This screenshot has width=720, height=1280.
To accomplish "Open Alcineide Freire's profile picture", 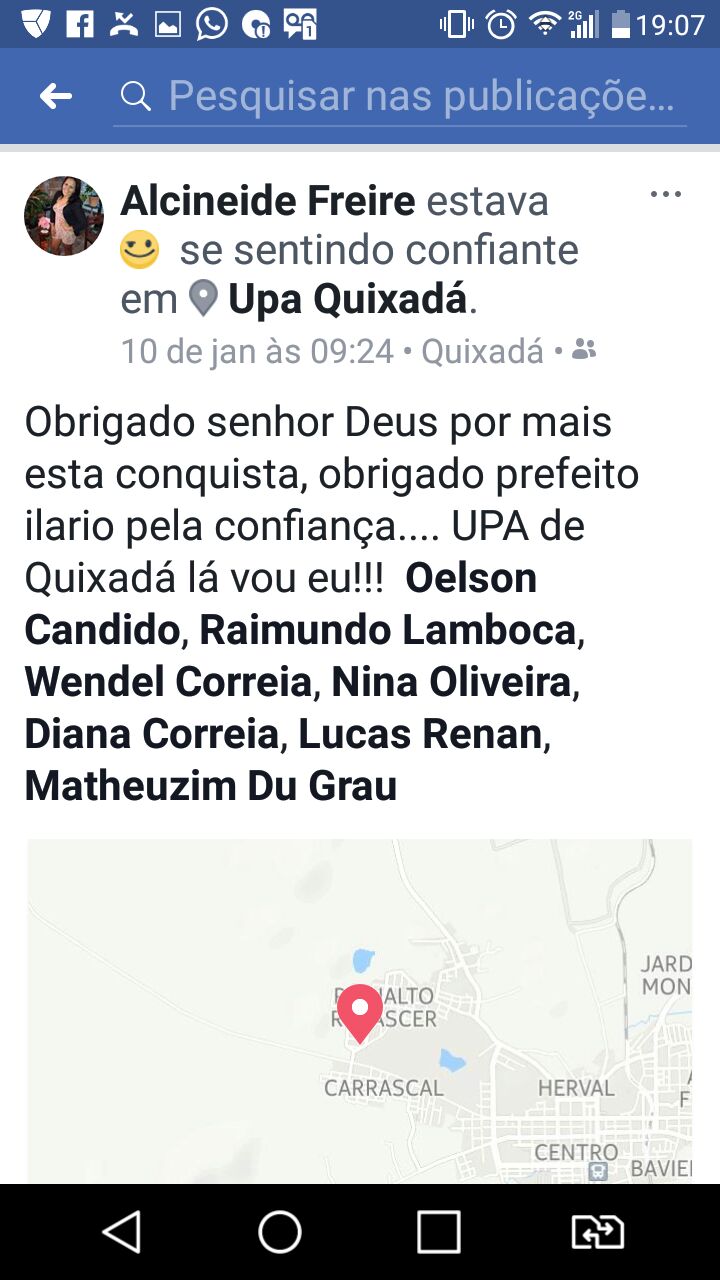I will 64,216.
